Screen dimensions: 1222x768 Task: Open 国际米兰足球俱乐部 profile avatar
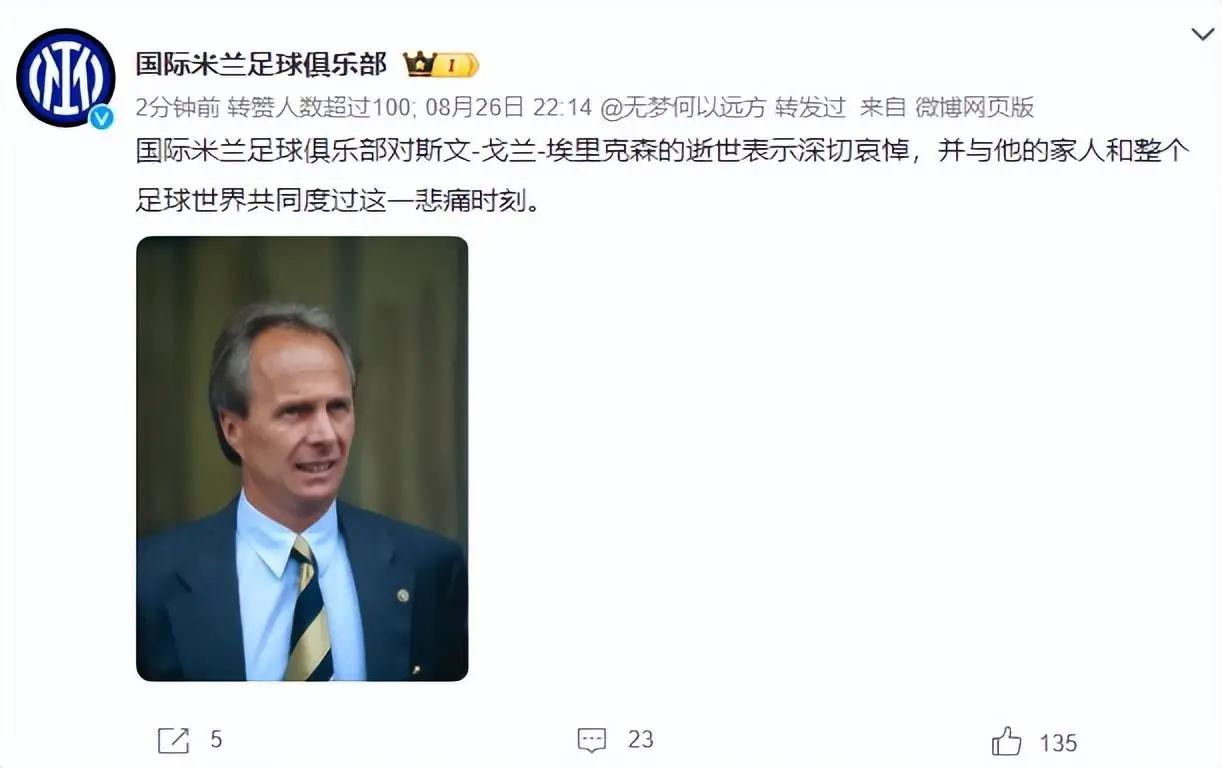point(66,78)
